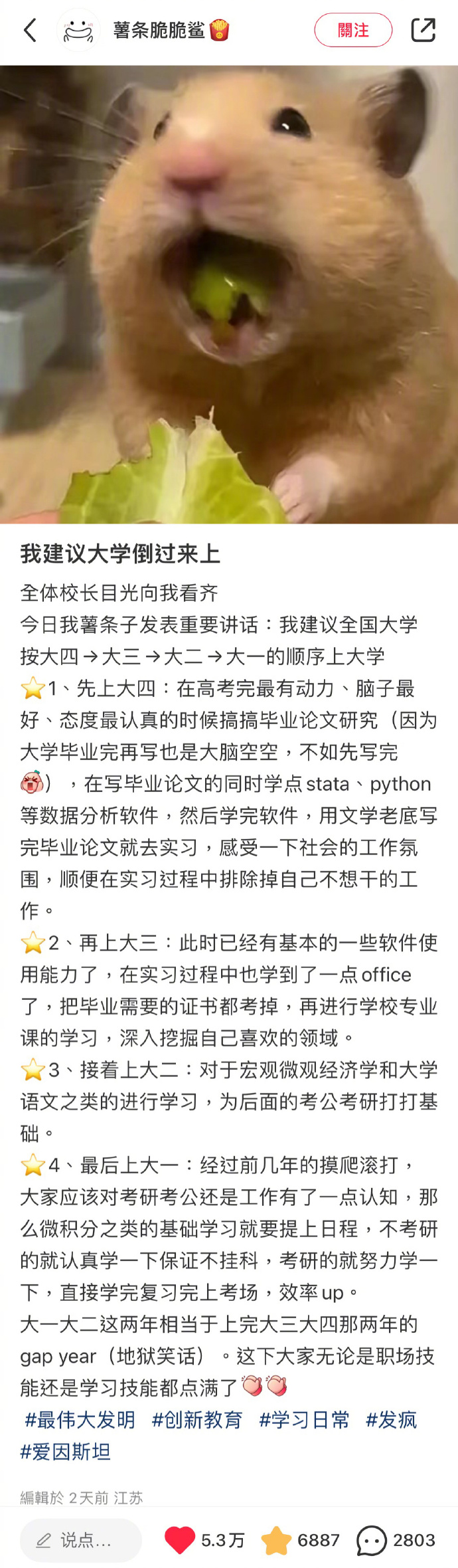Tap the 说点… comment input box
This screenshot has width=458, height=1568.
point(81,1540)
